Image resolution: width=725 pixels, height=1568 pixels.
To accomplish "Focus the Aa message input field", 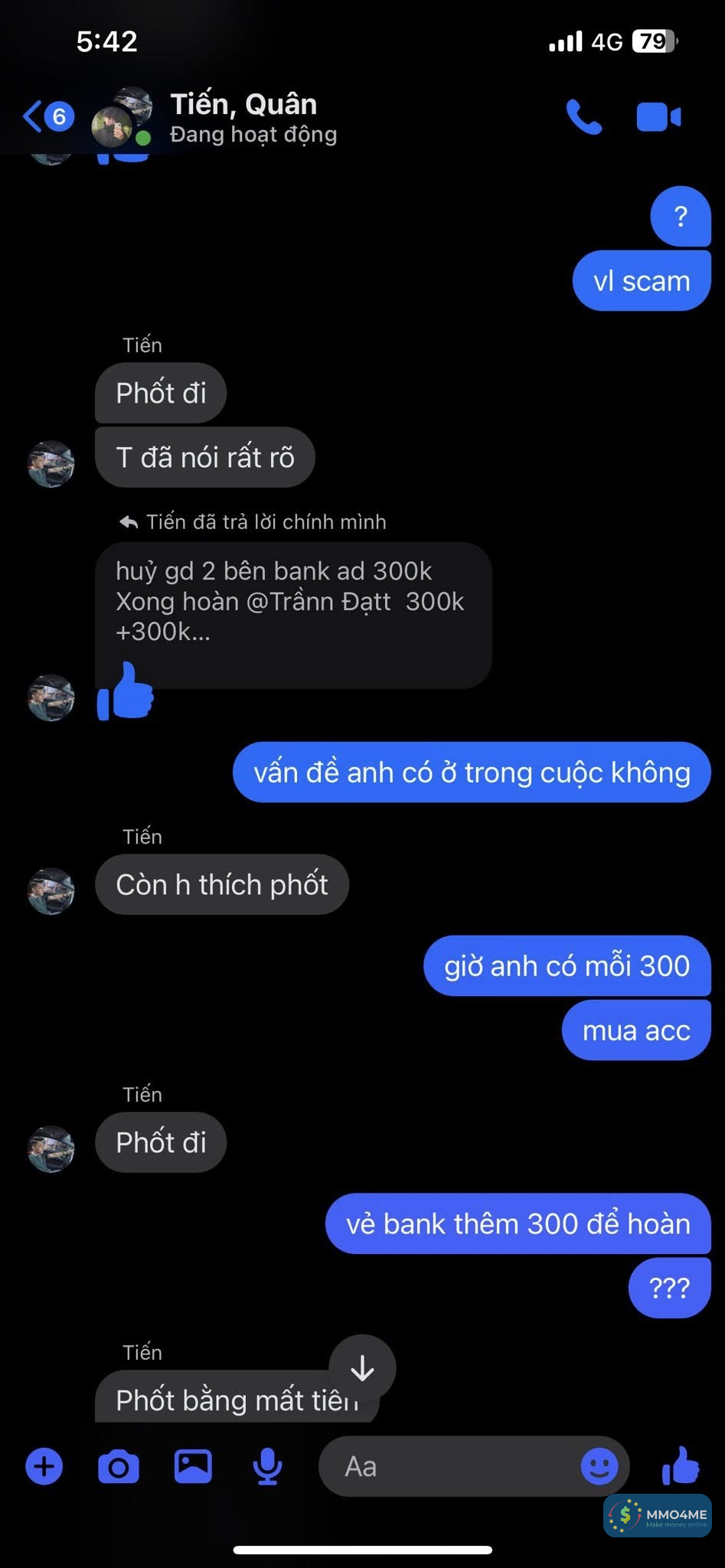I will 444,1466.
